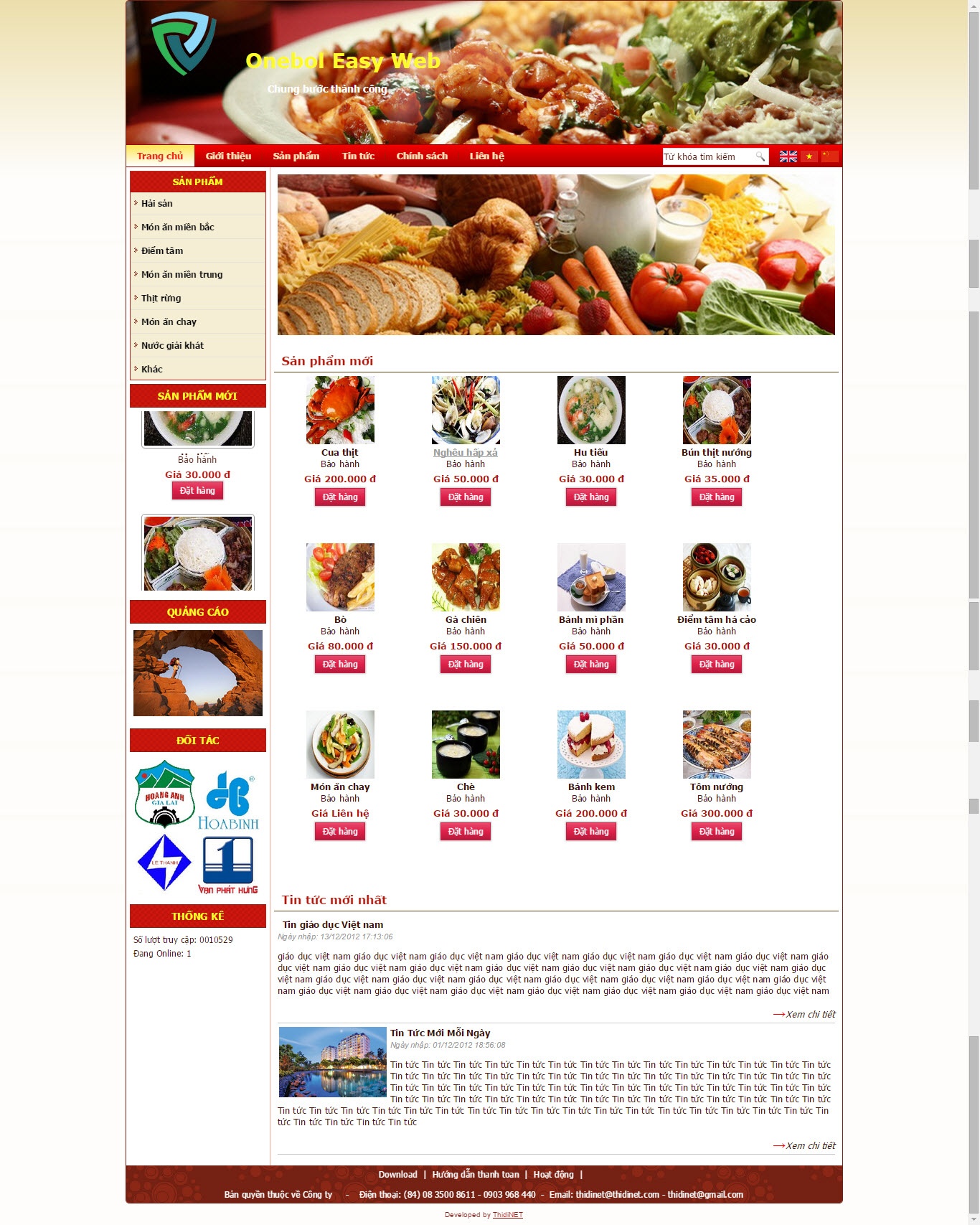This screenshot has width=980, height=1225.
Task: Focus the Từ khóa tìm kiếm search box
Action: click(707, 156)
